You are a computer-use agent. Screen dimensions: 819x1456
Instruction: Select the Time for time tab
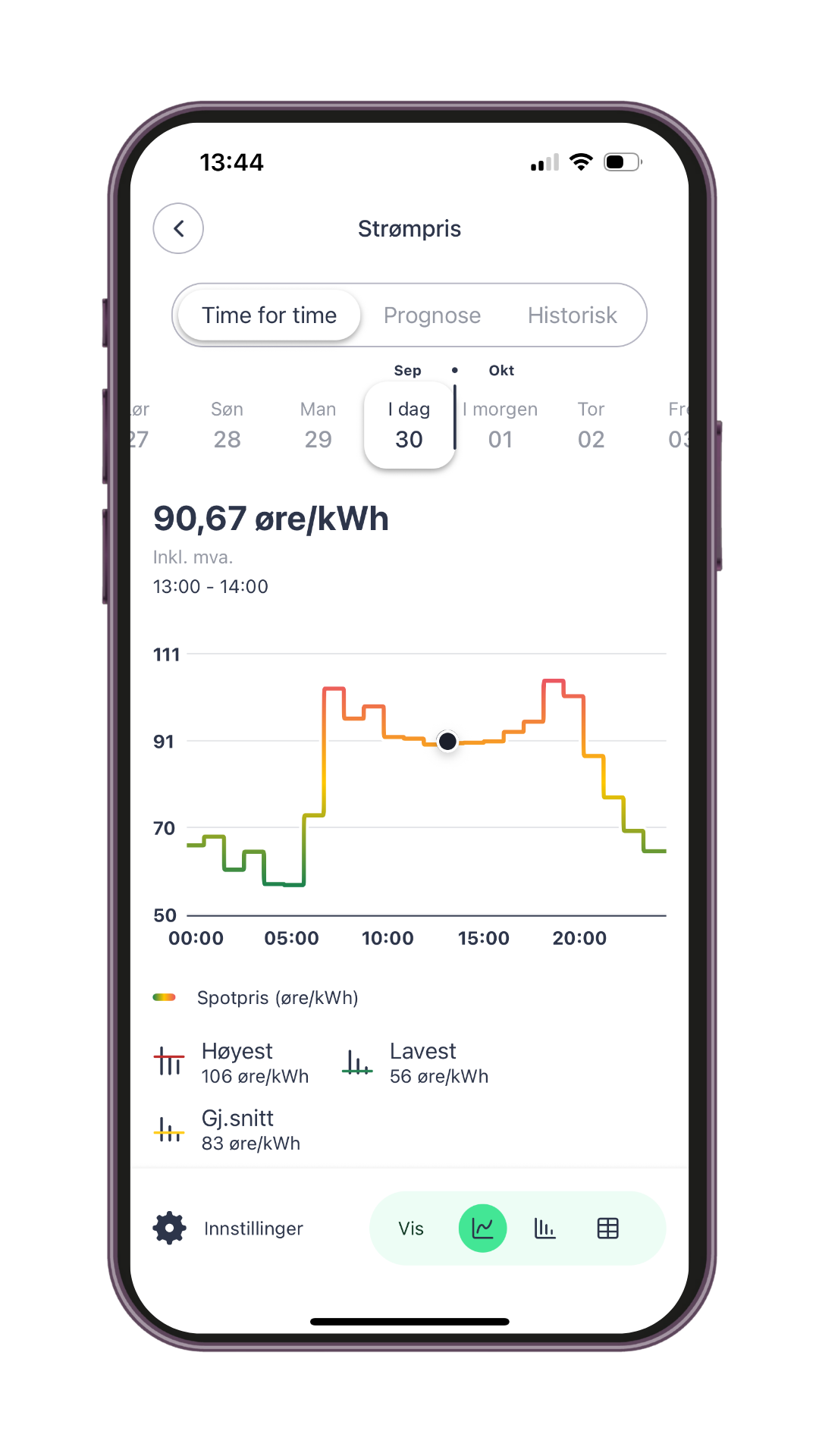[269, 315]
